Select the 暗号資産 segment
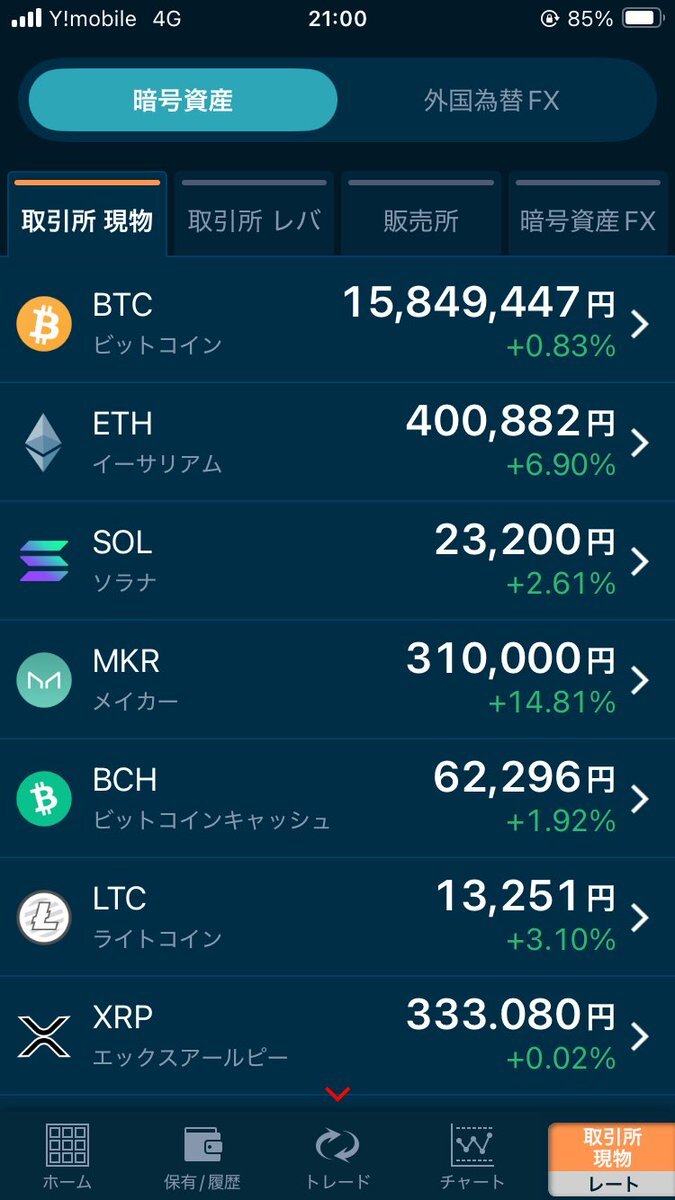Viewport: 675px width, 1200px height. (x=183, y=100)
